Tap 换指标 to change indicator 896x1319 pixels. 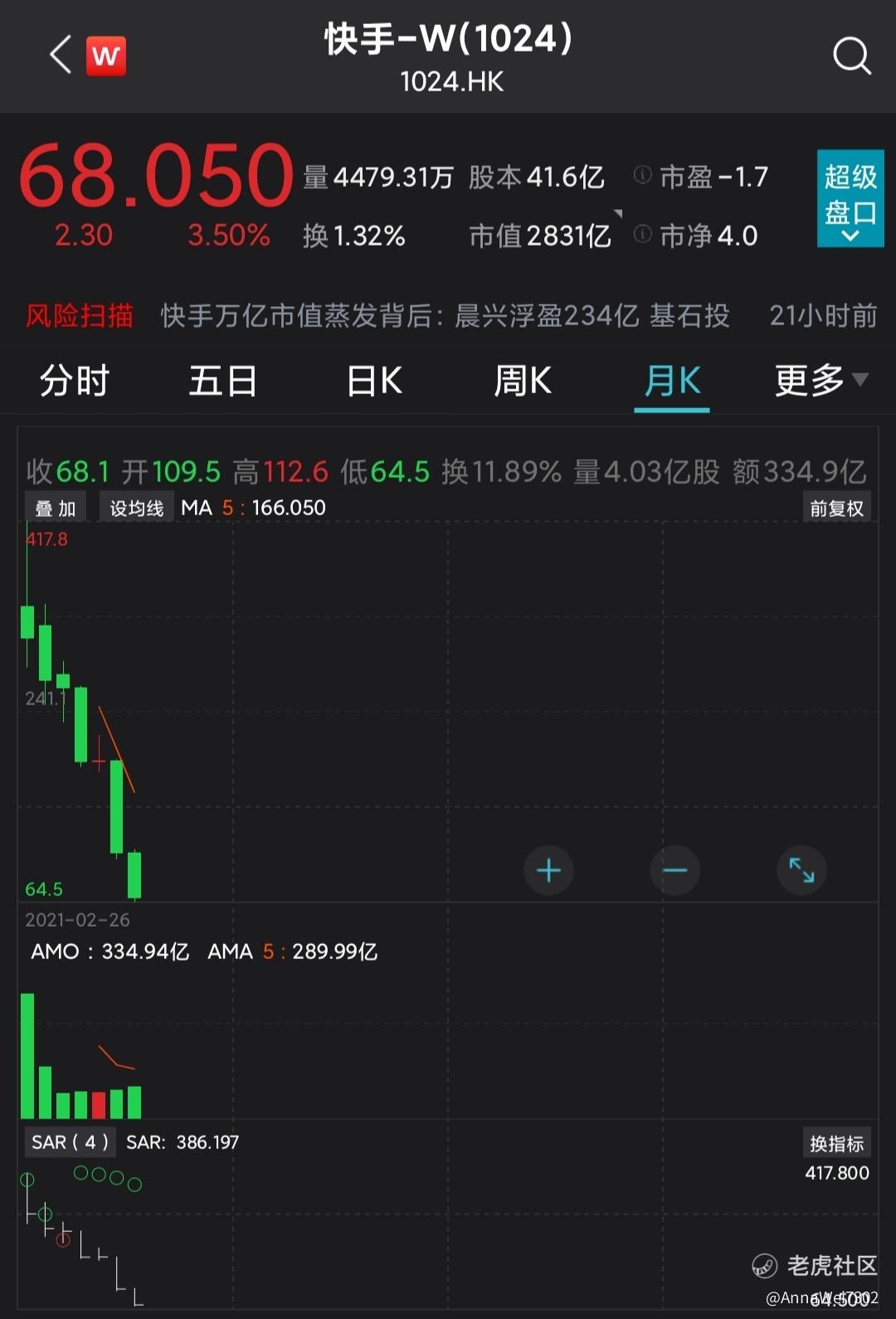pos(836,1143)
